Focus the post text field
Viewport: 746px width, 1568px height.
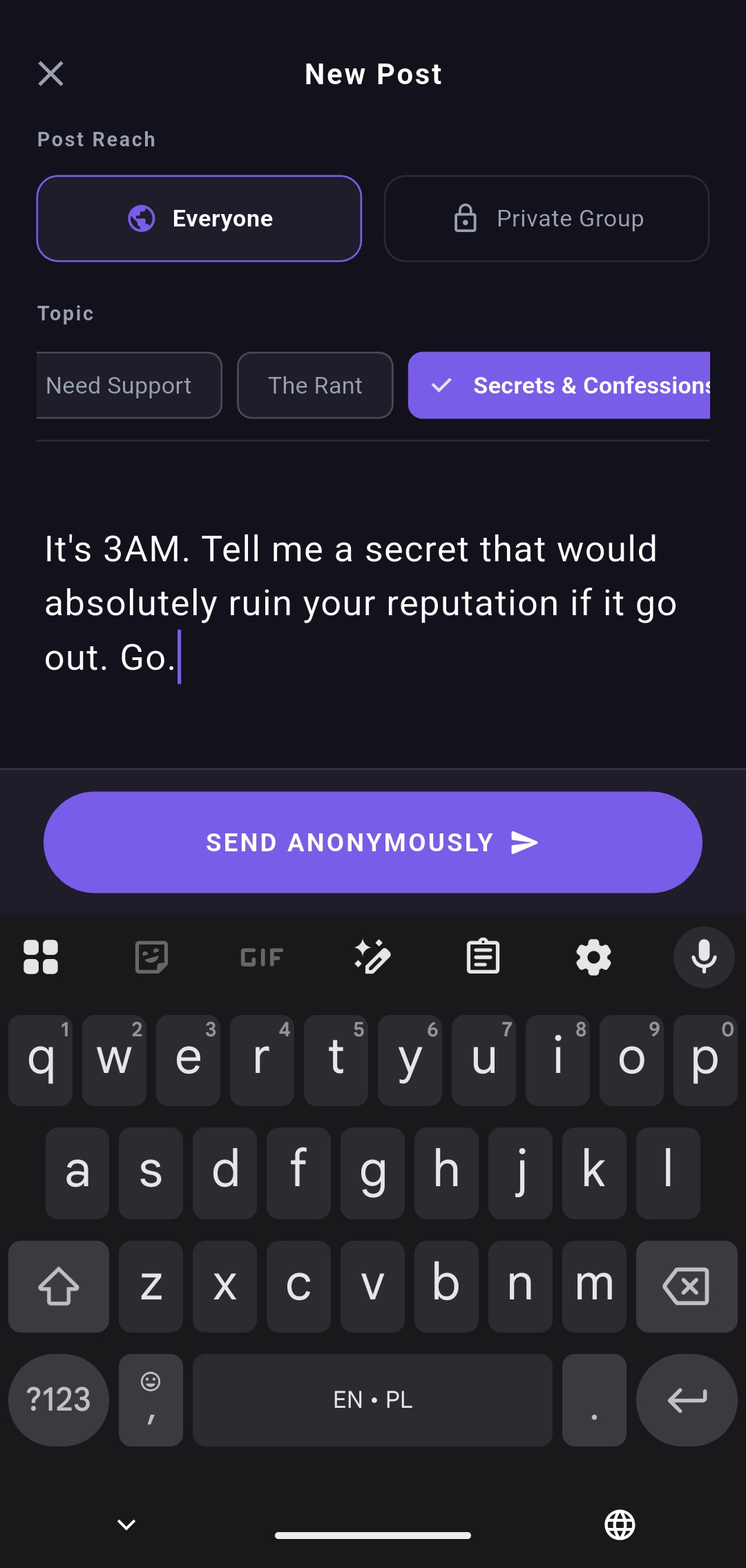point(373,603)
